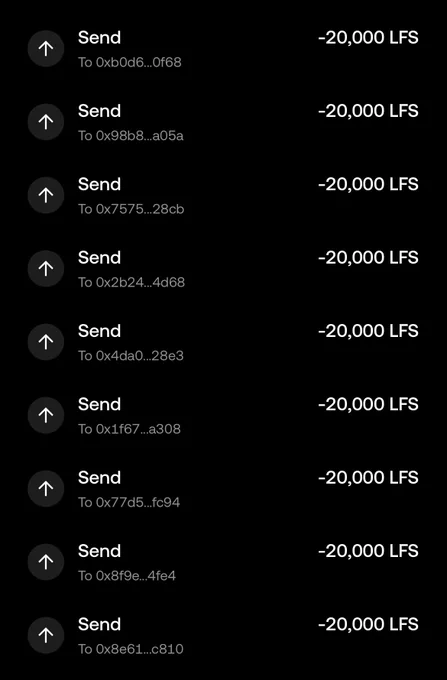View the Send row for 0x77d5...fc94

click(223, 488)
